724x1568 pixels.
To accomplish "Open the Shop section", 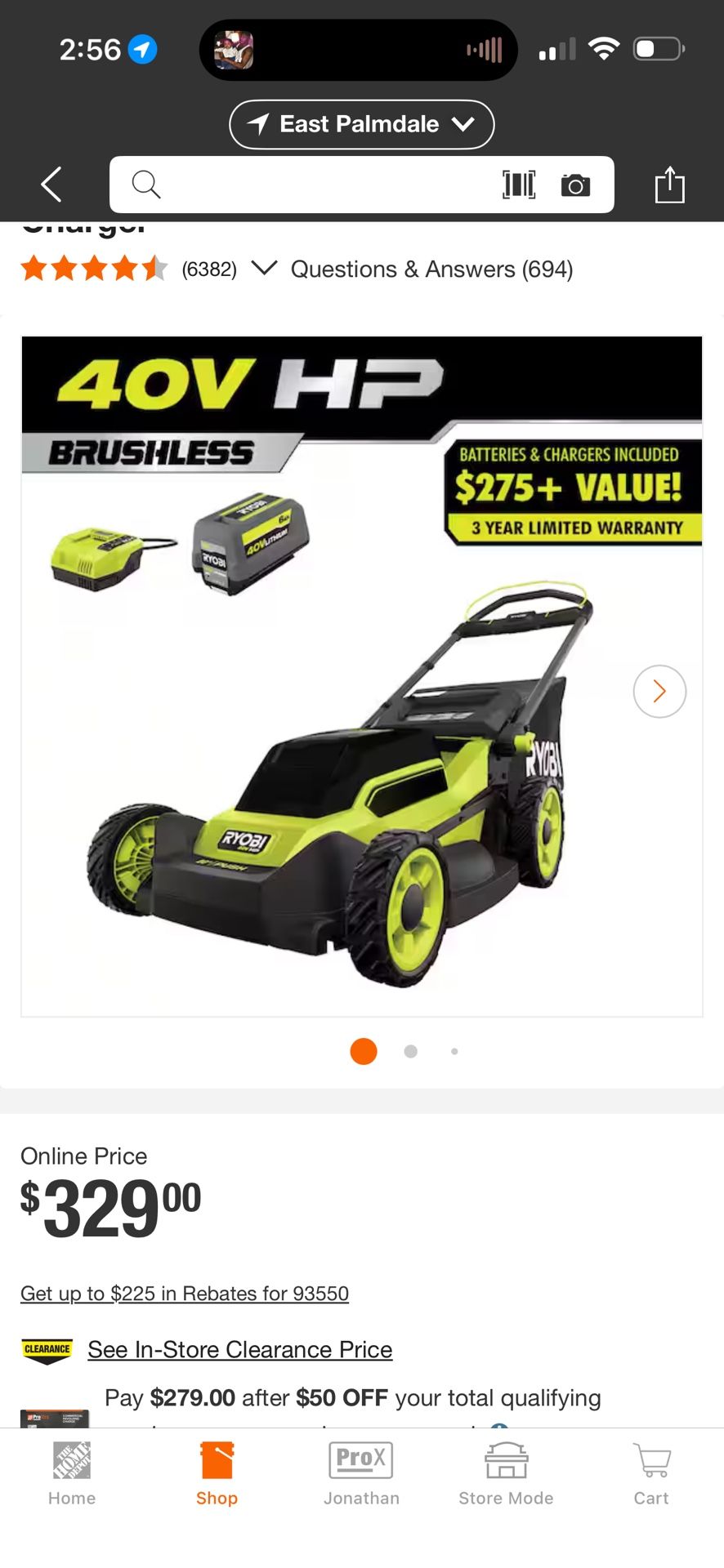I will (217, 1470).
